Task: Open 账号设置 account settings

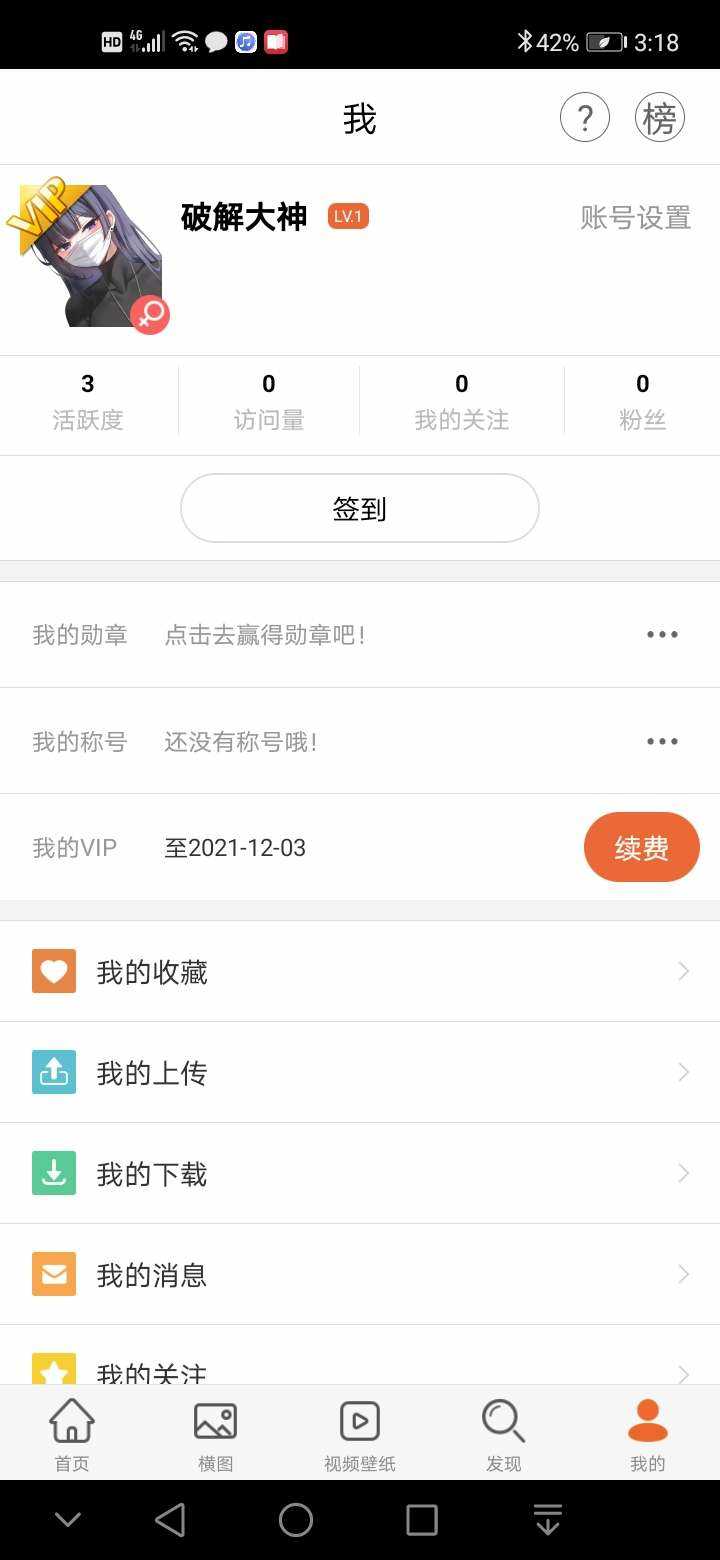Action: pyautogui.click(x=635, y=217)
